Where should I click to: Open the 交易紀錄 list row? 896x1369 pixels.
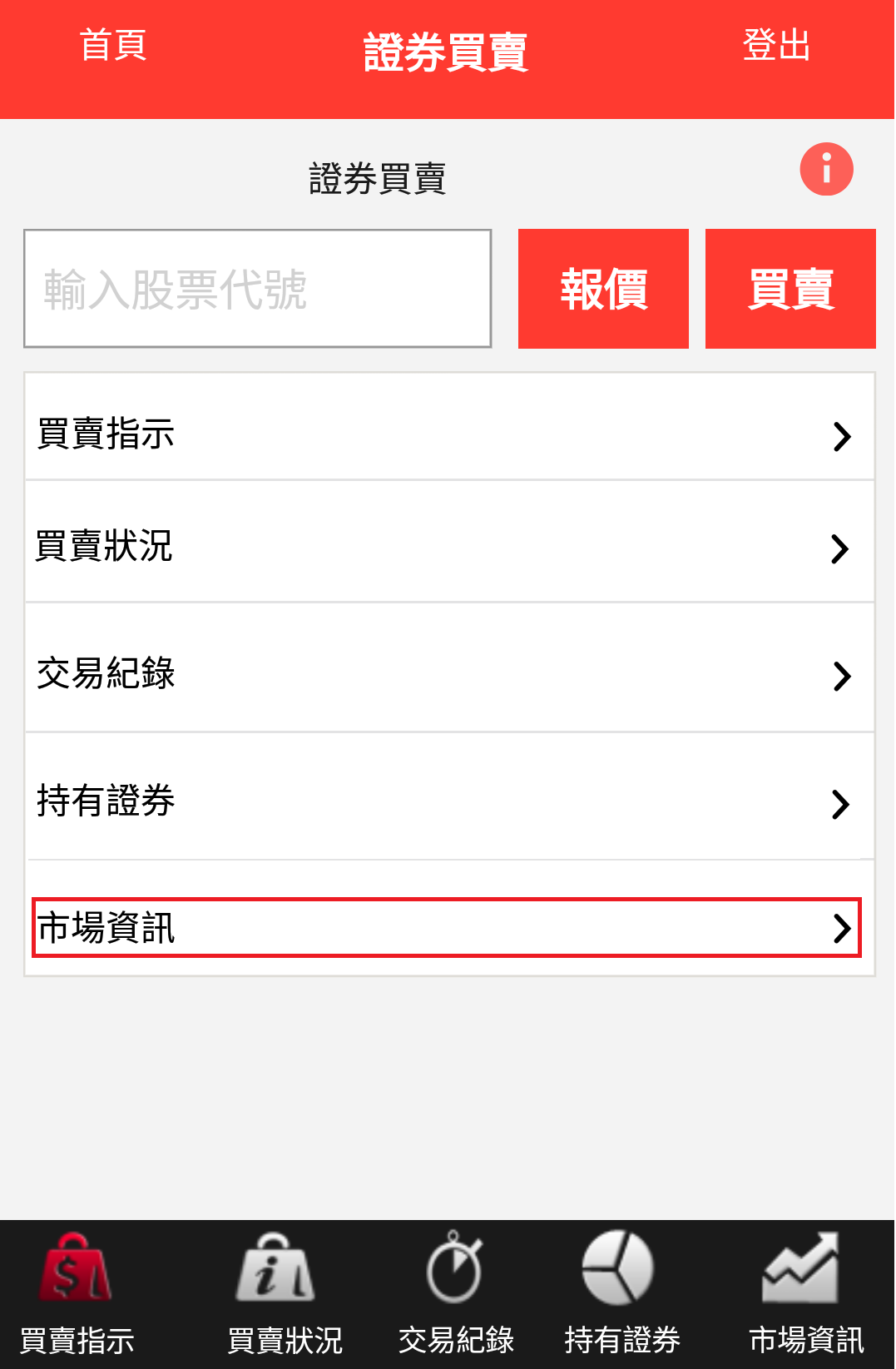(x=449, y=674)
